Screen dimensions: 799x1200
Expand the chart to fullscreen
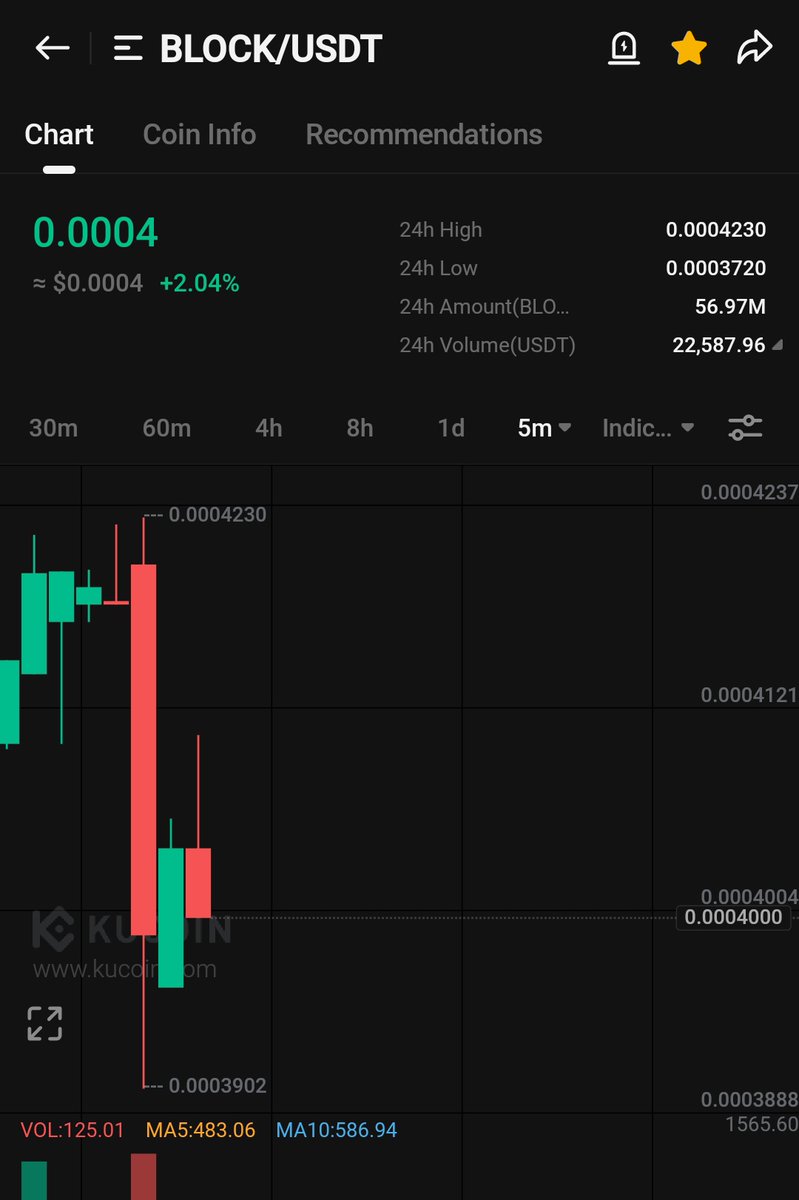coord(45,1024)
